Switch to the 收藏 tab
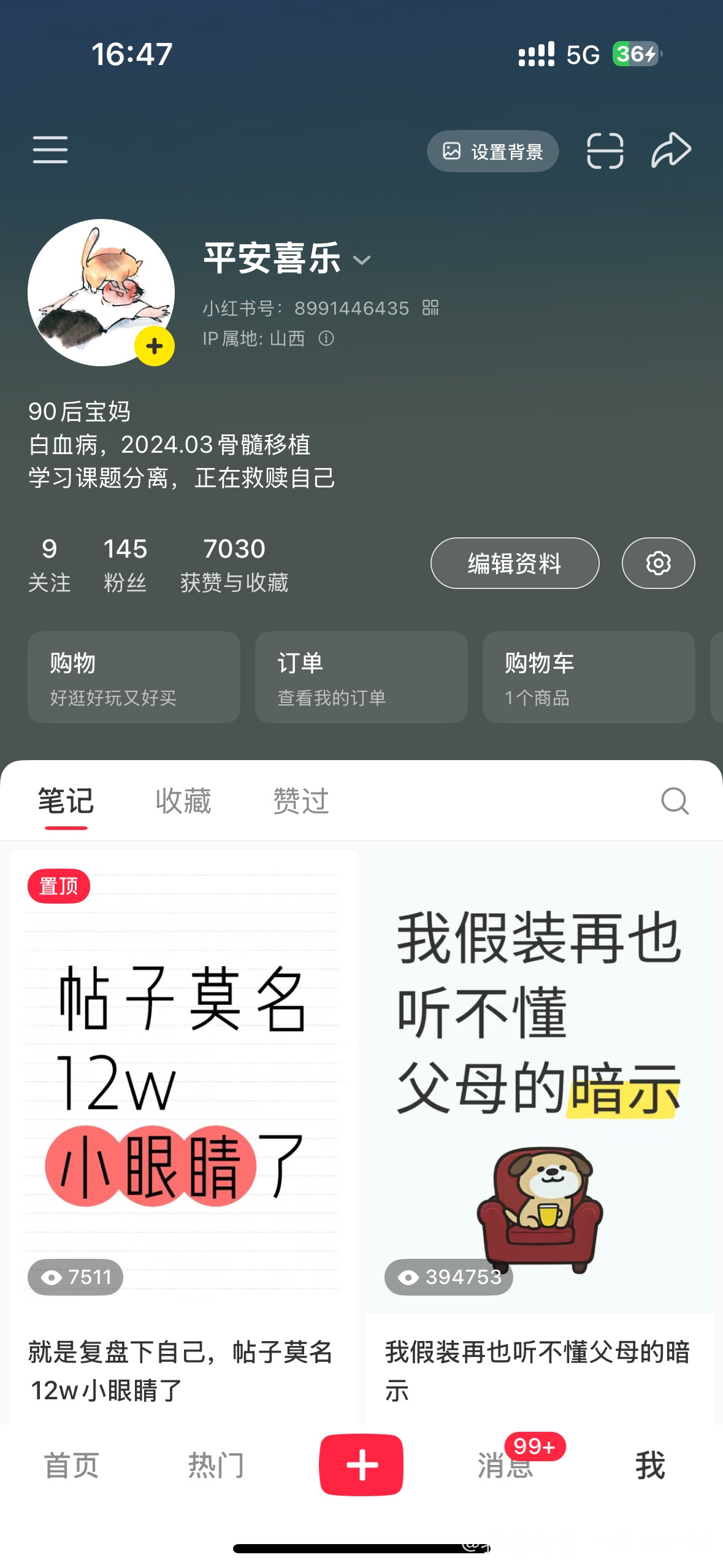This screenshot has height=1568, width=723. (183, 801)
